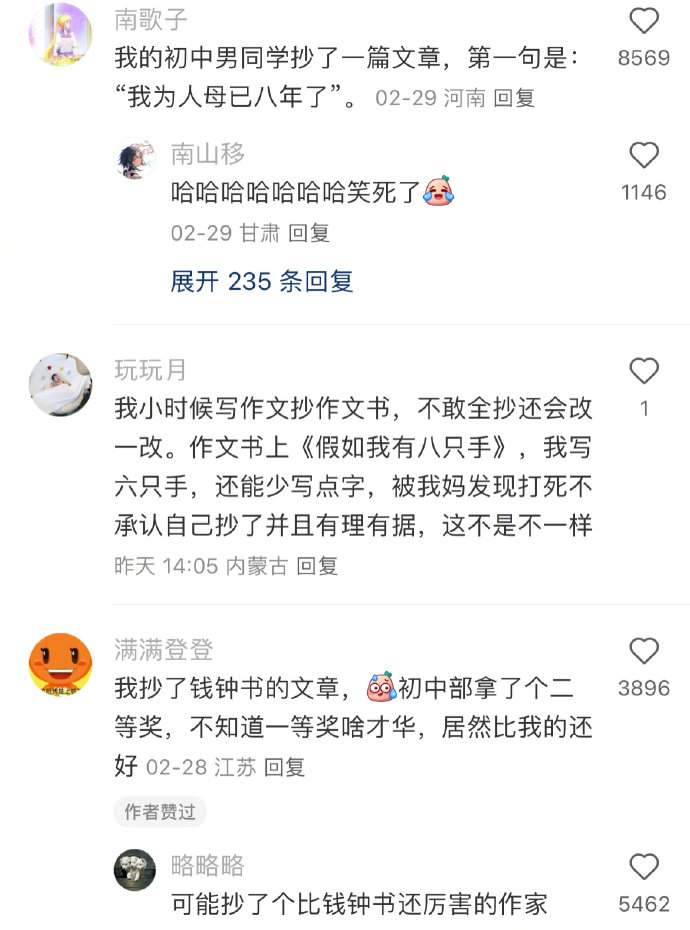Viewport: 690px width, 930px height.
Task: Like 南山移's reply
Action: click(x=644, y=155)
